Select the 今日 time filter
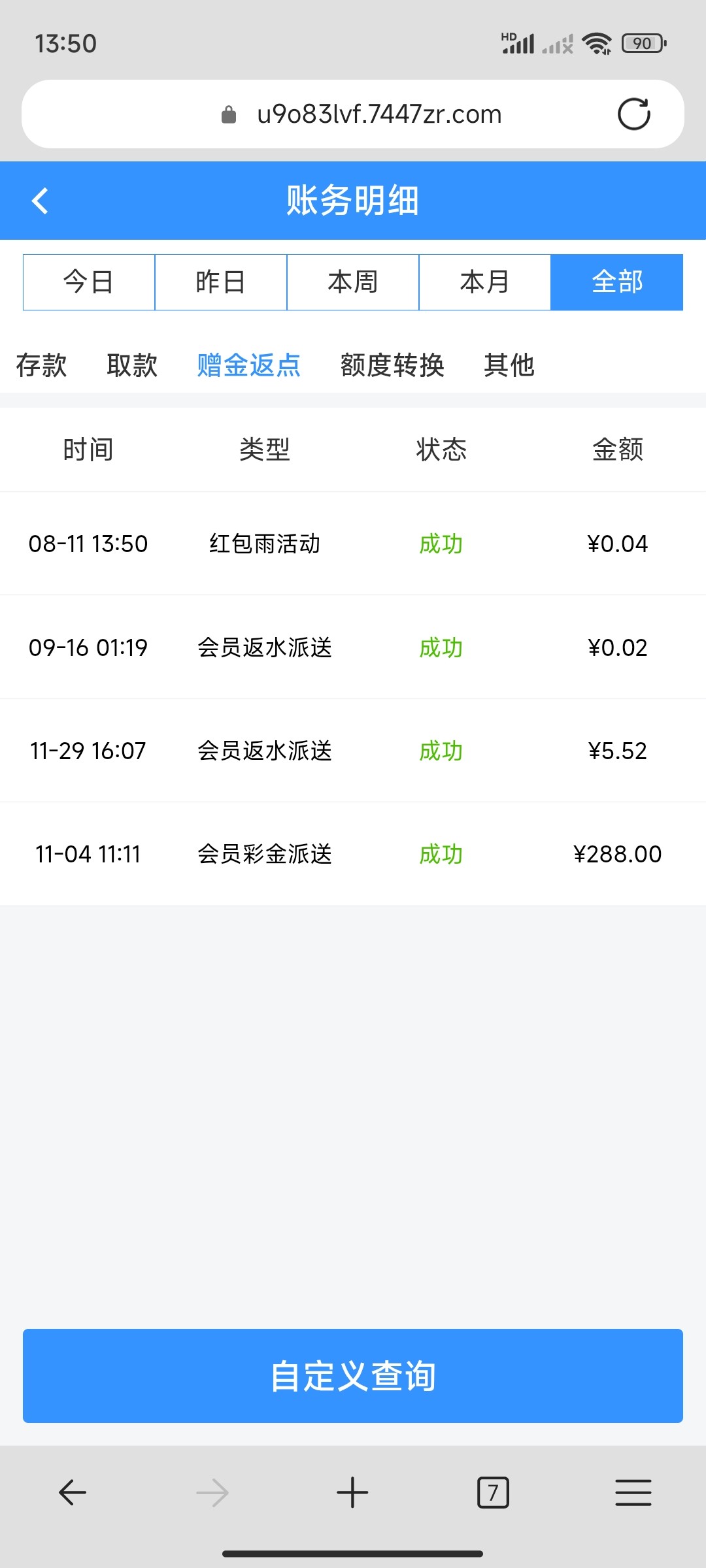The image size is (706, 1568). (89, 282)
